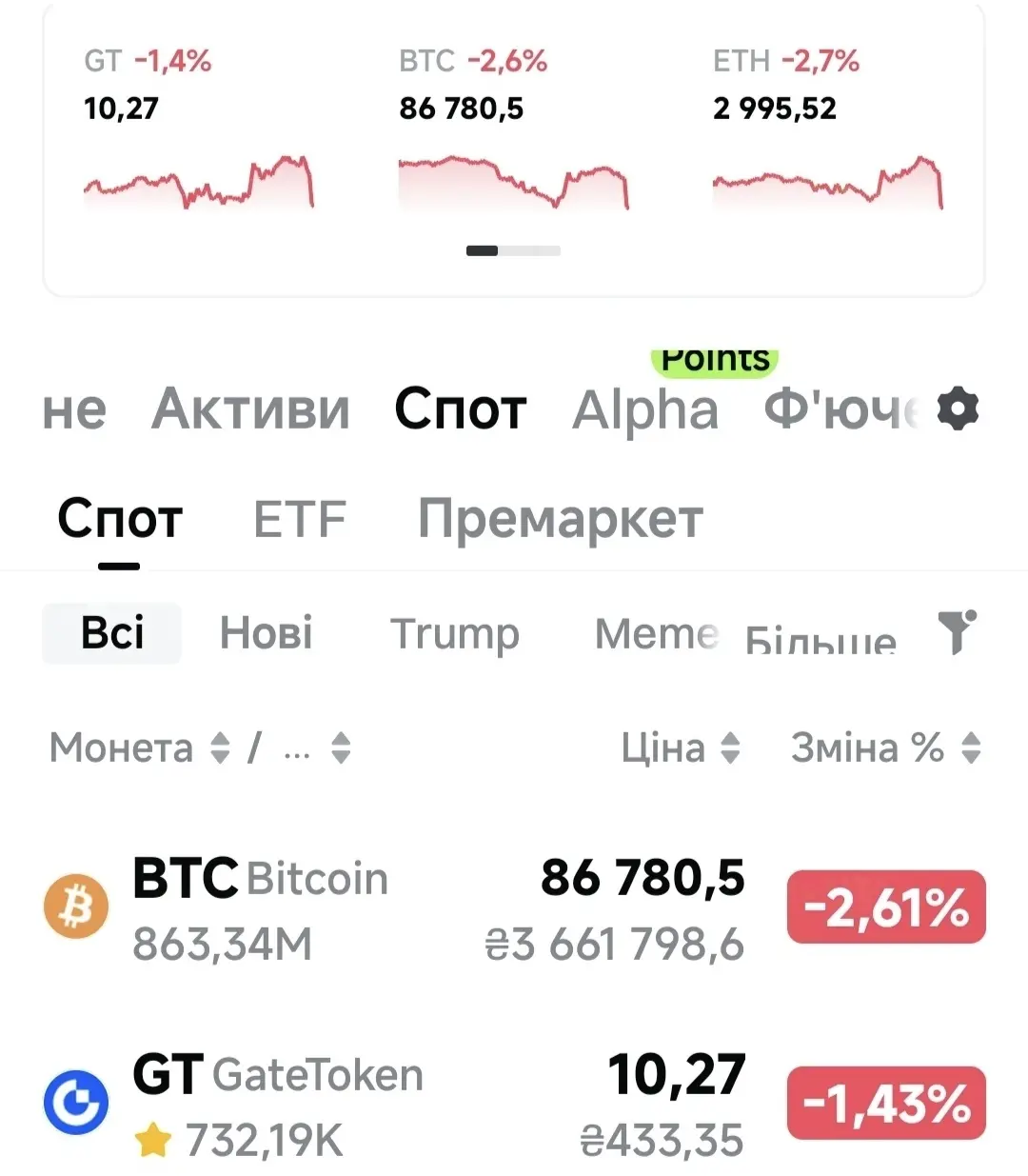Open the Премаркет sub-tab
The height and width of the screenshot is (1176, 1028).
coord(560,520)
